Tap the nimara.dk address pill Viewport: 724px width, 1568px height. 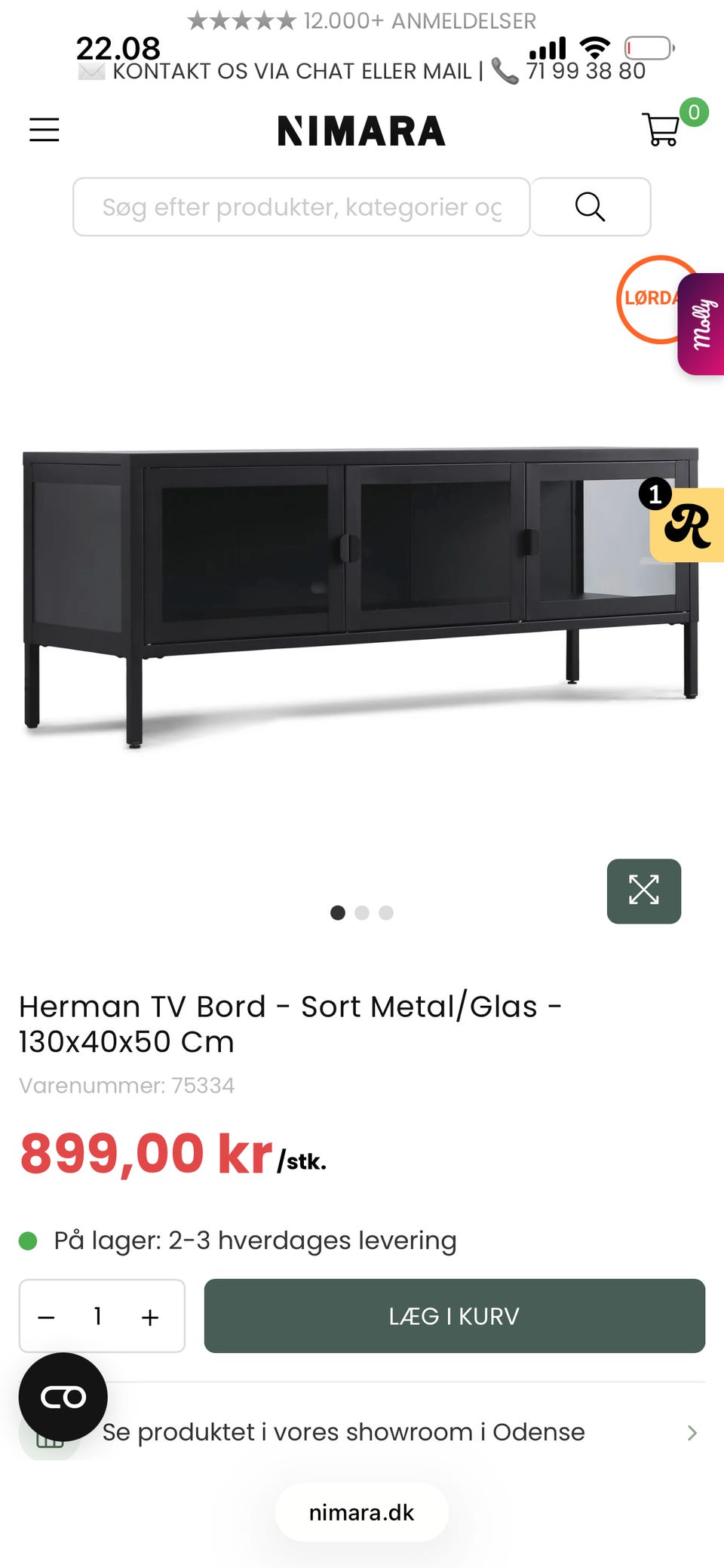(362, 1513)
